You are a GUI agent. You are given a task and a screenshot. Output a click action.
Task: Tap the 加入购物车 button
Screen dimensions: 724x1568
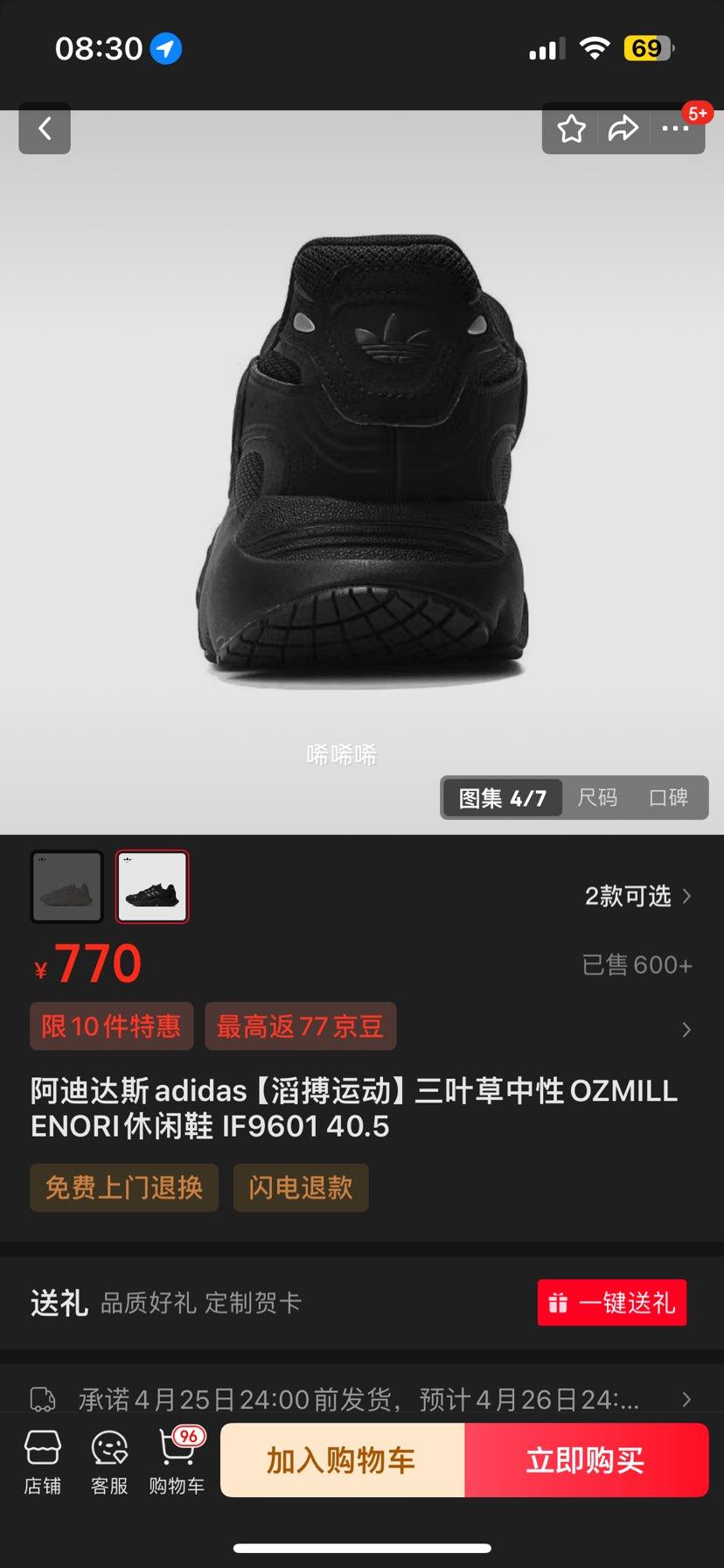[342, 1459]
